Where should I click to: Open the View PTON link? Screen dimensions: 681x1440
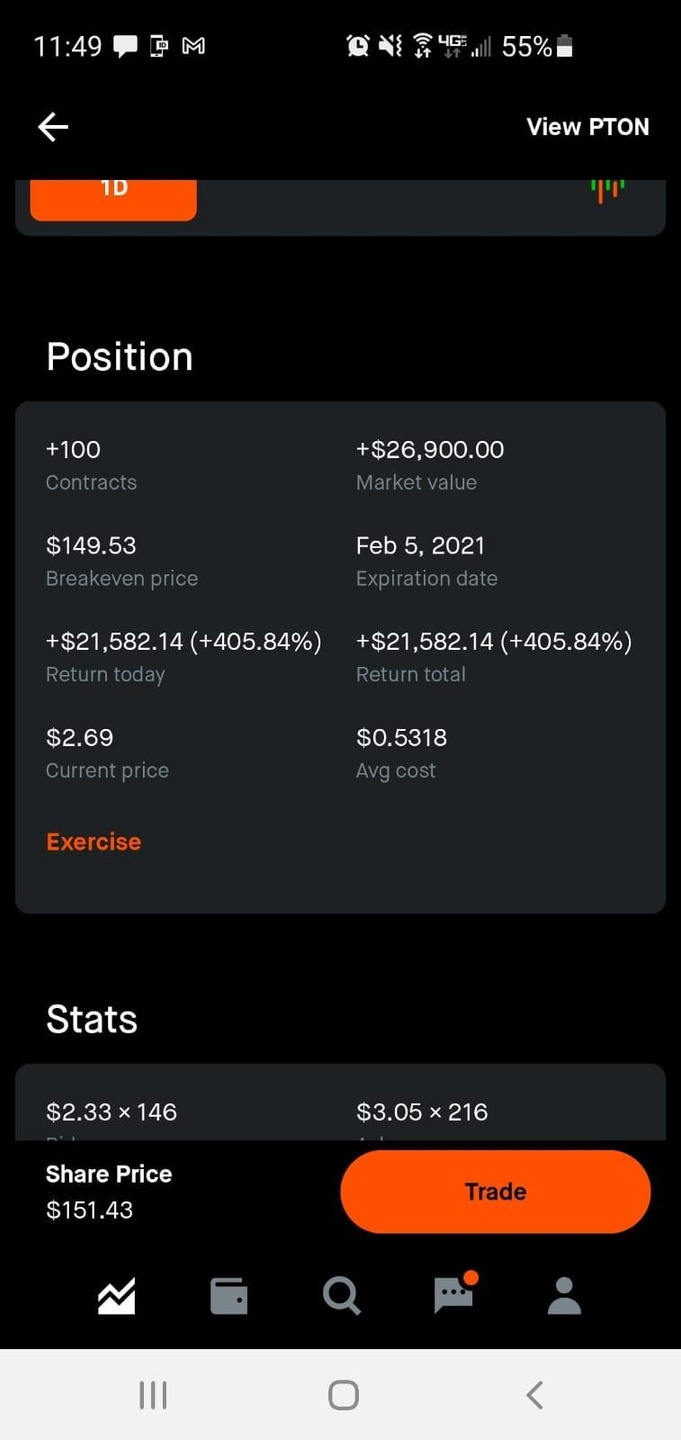tap(587, 127)
